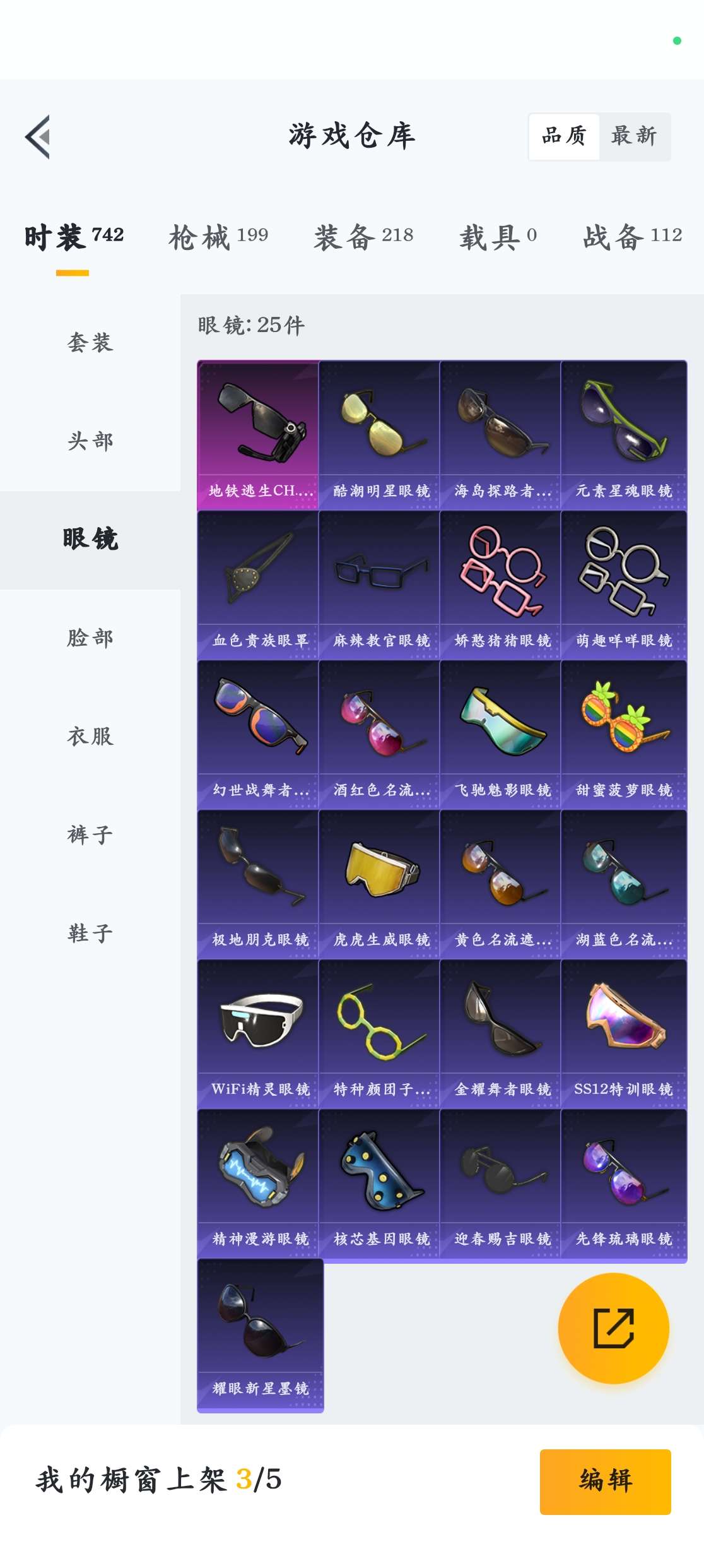The height and width of the screenshot is (1568, 704).
Task: Switch to the 载具 tab
Action: click(498, 237)
